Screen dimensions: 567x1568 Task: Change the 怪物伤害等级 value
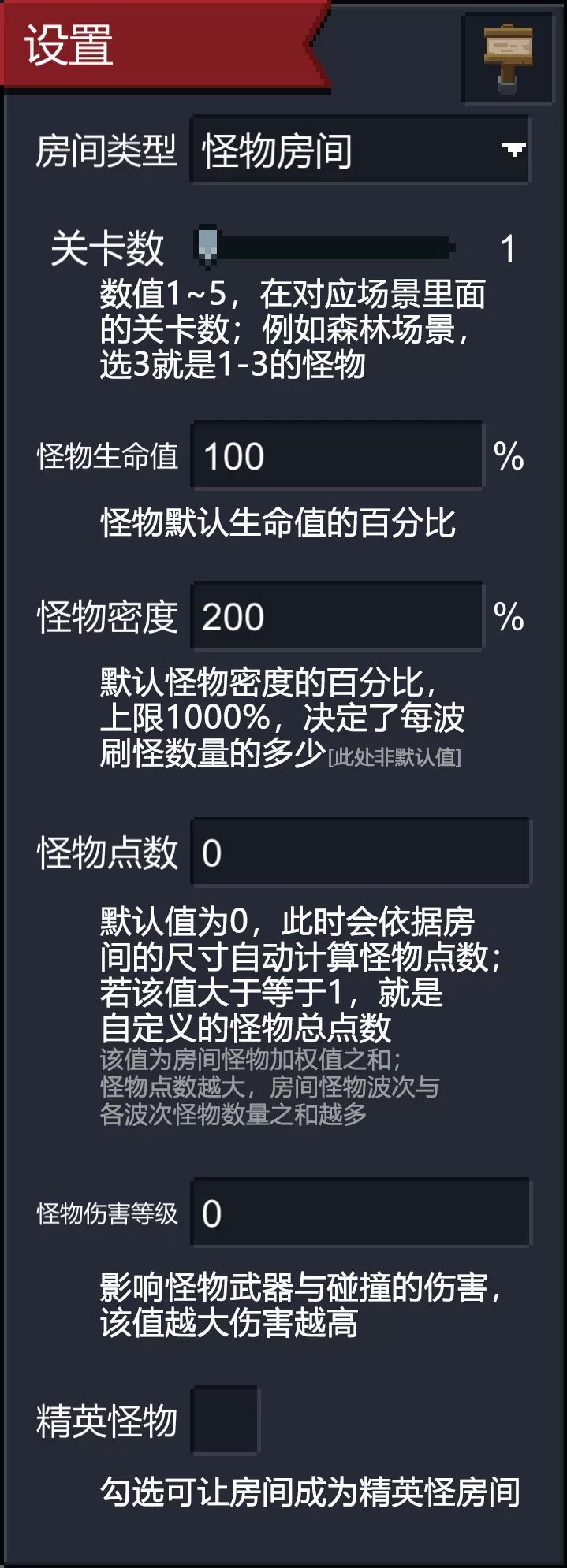360,1213
